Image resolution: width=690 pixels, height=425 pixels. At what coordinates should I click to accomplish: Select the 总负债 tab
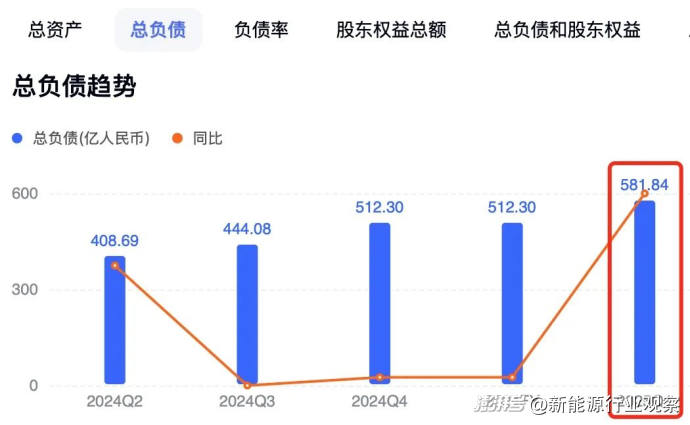tap(158, 30)
